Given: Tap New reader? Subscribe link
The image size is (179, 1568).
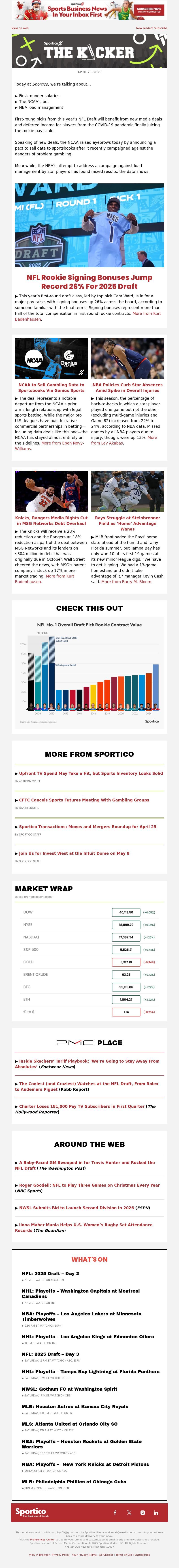Looking at the screenshot, I should pyautogui.click(x=152, y=28).
